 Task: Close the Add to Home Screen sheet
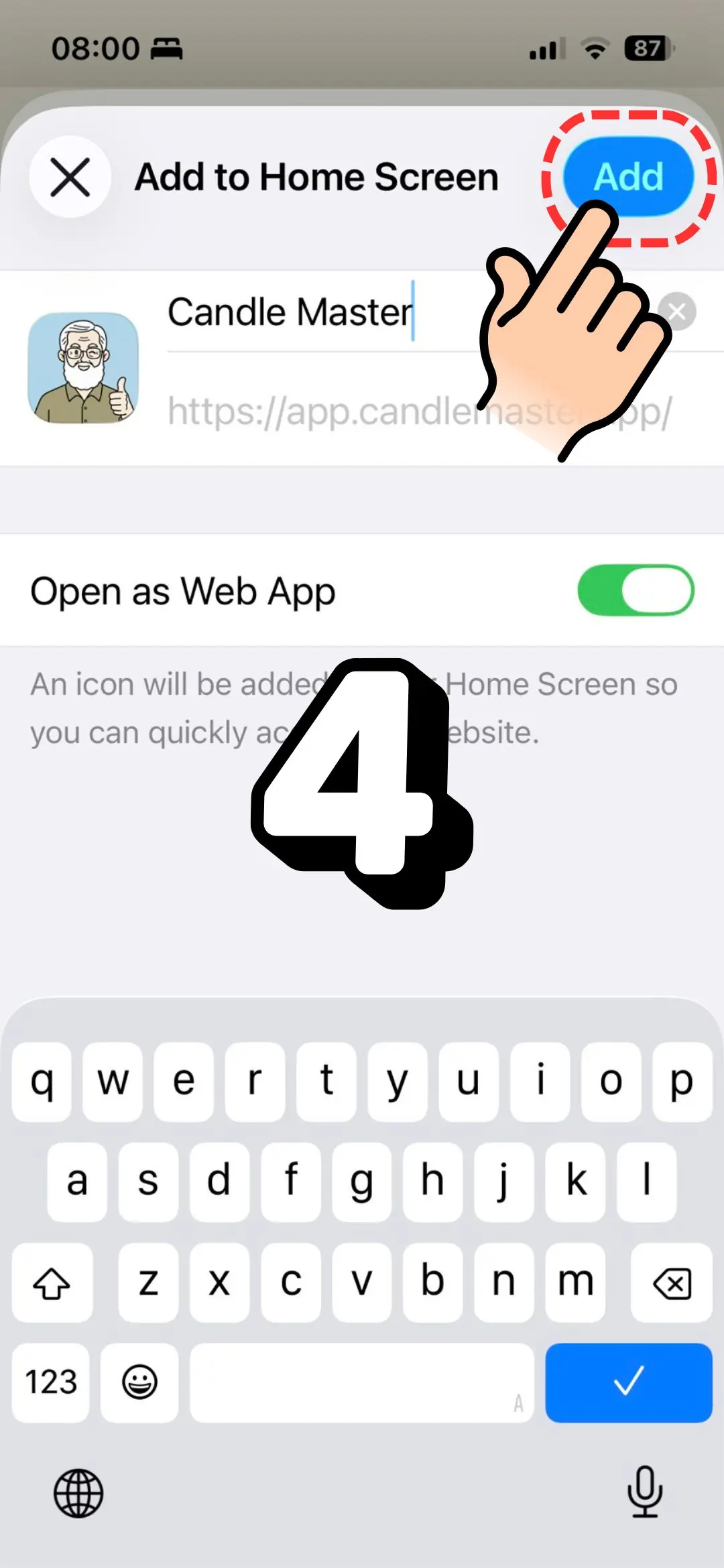(x=70, y=177)
